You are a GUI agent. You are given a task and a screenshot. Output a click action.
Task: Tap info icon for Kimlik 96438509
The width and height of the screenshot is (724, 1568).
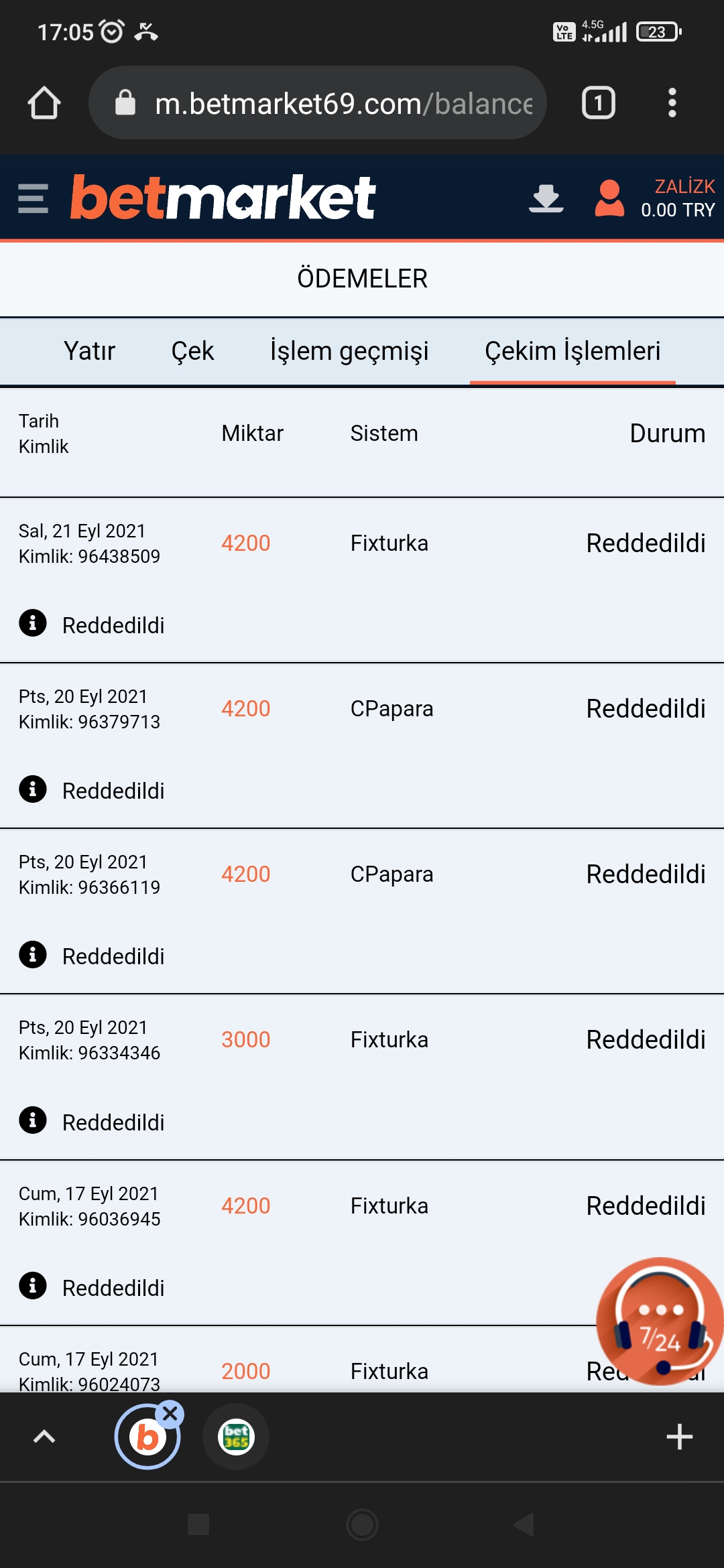pyautogui.click(x=33, y=623)
